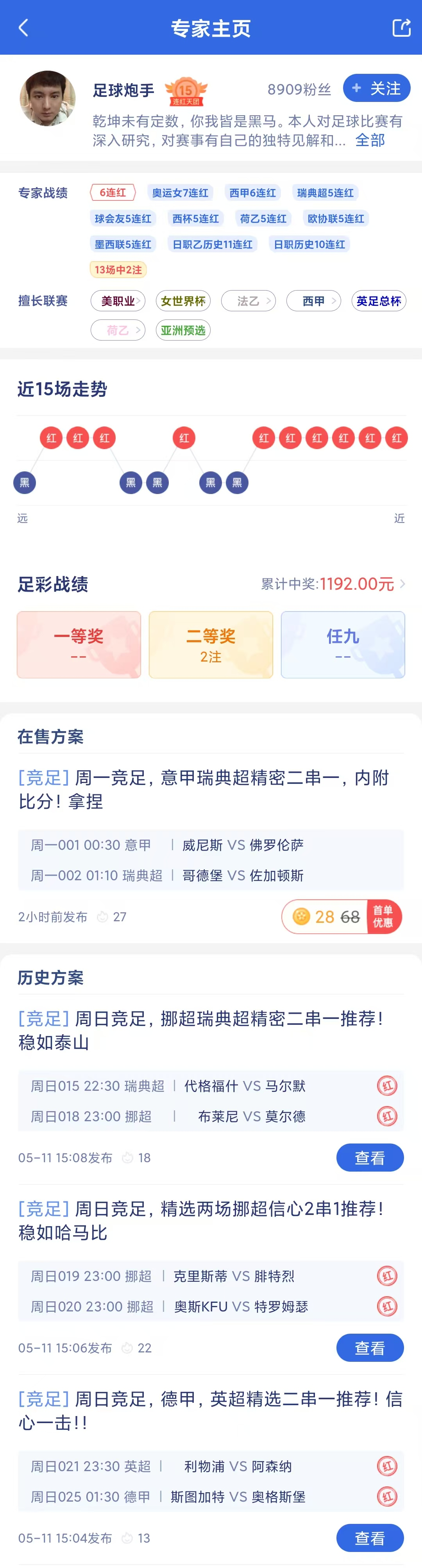View the 稳如哈马比 history plan

coord(370,1348)
